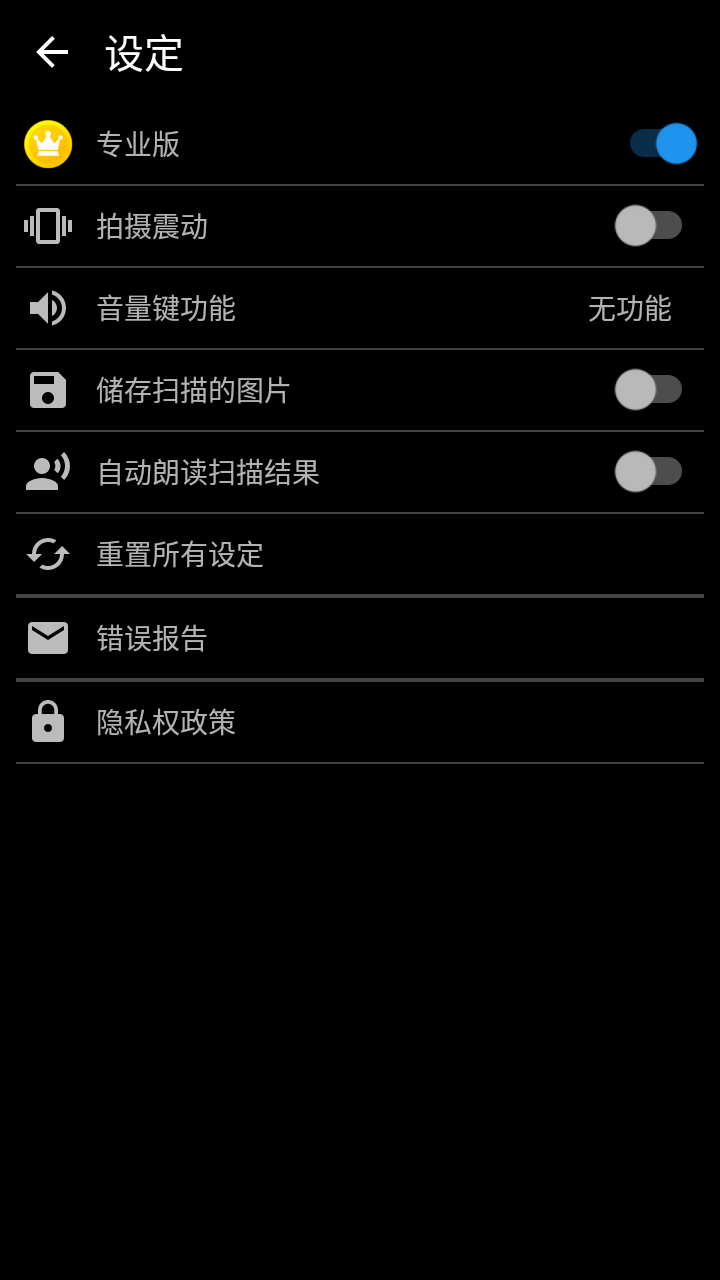
Task: Open 音量键功能 options
Action: pyautogui.click(x=360, y=308)
